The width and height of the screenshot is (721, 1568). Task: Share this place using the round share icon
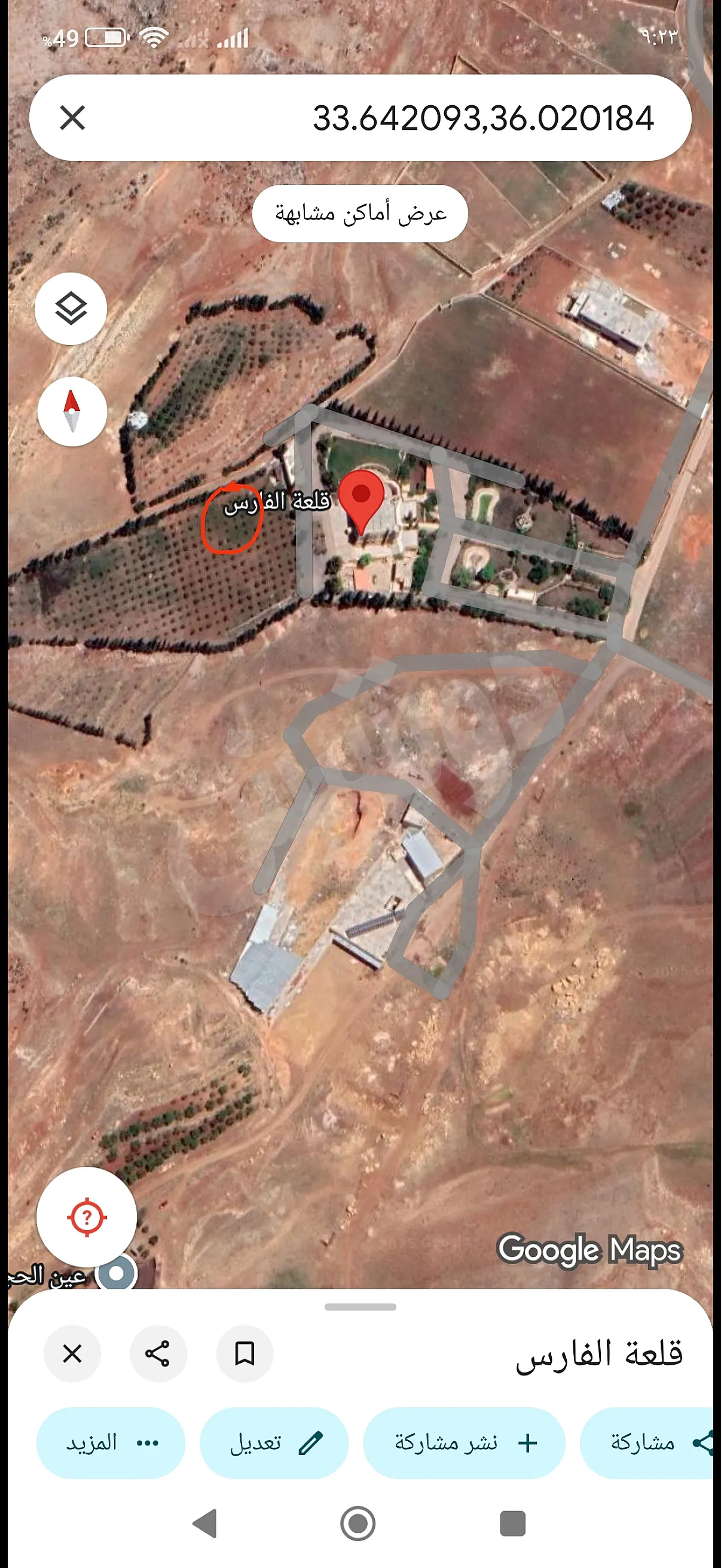point(158,1354)
